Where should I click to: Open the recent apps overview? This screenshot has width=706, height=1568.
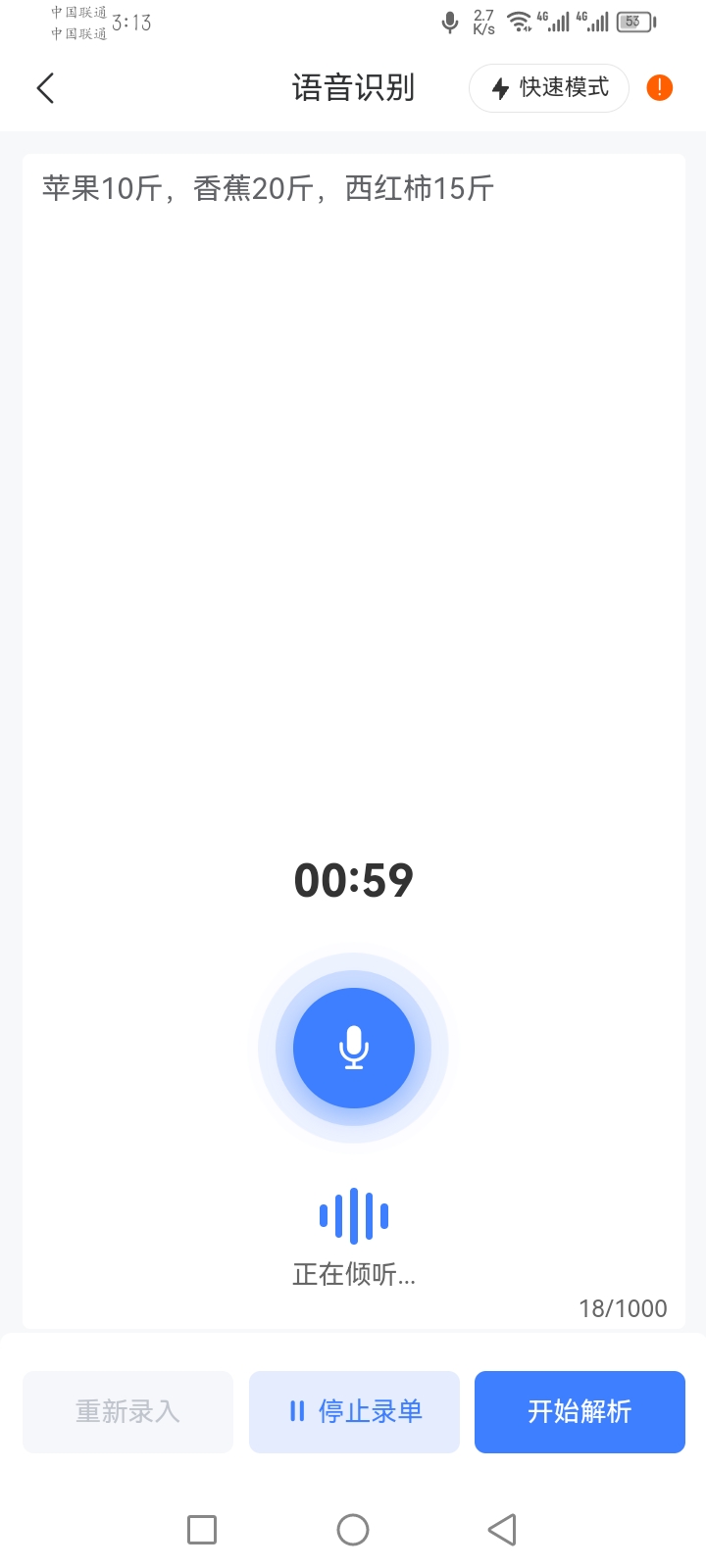coord(202,1530)
